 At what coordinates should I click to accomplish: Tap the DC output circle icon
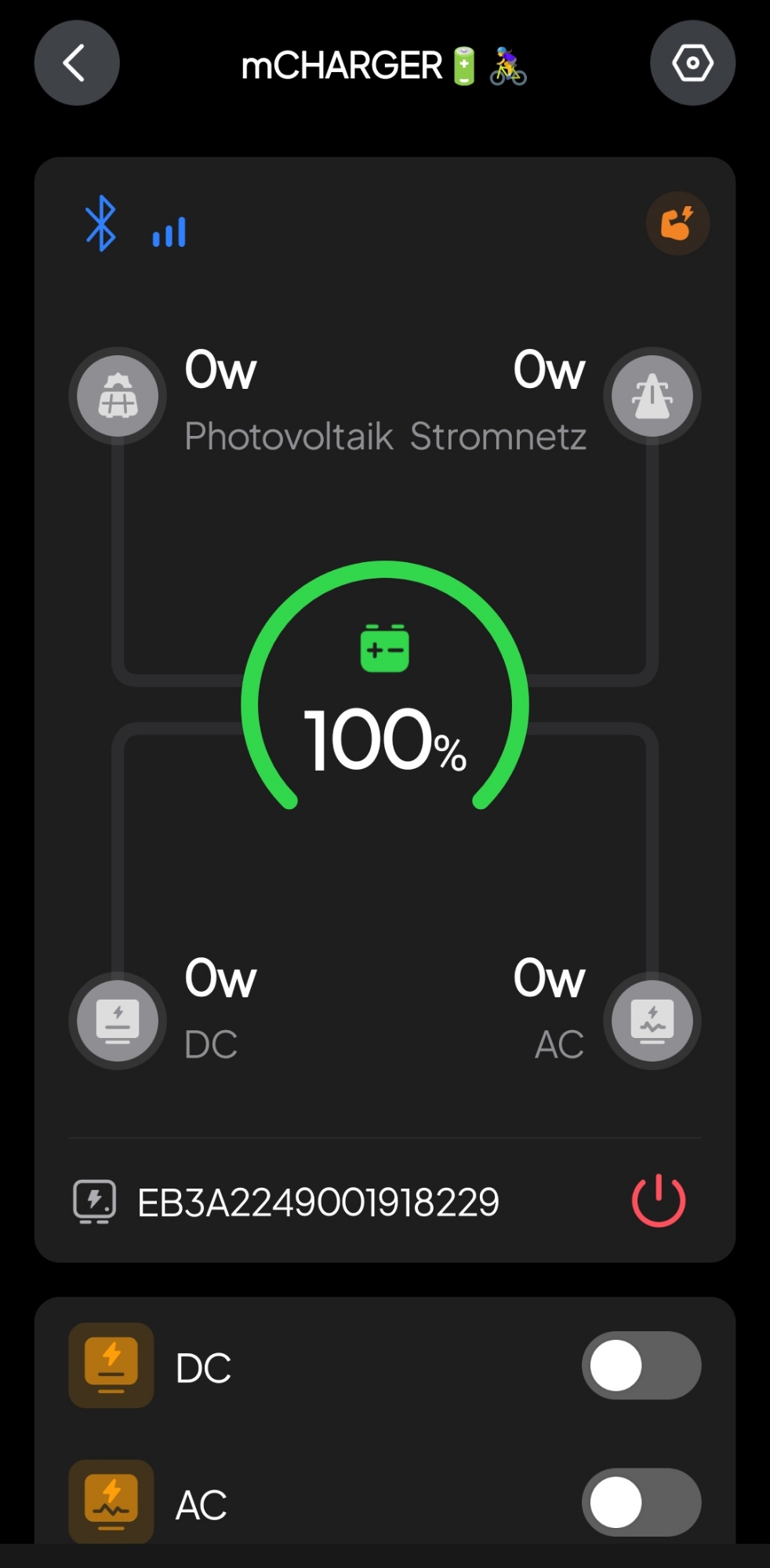coord(118,1021)
